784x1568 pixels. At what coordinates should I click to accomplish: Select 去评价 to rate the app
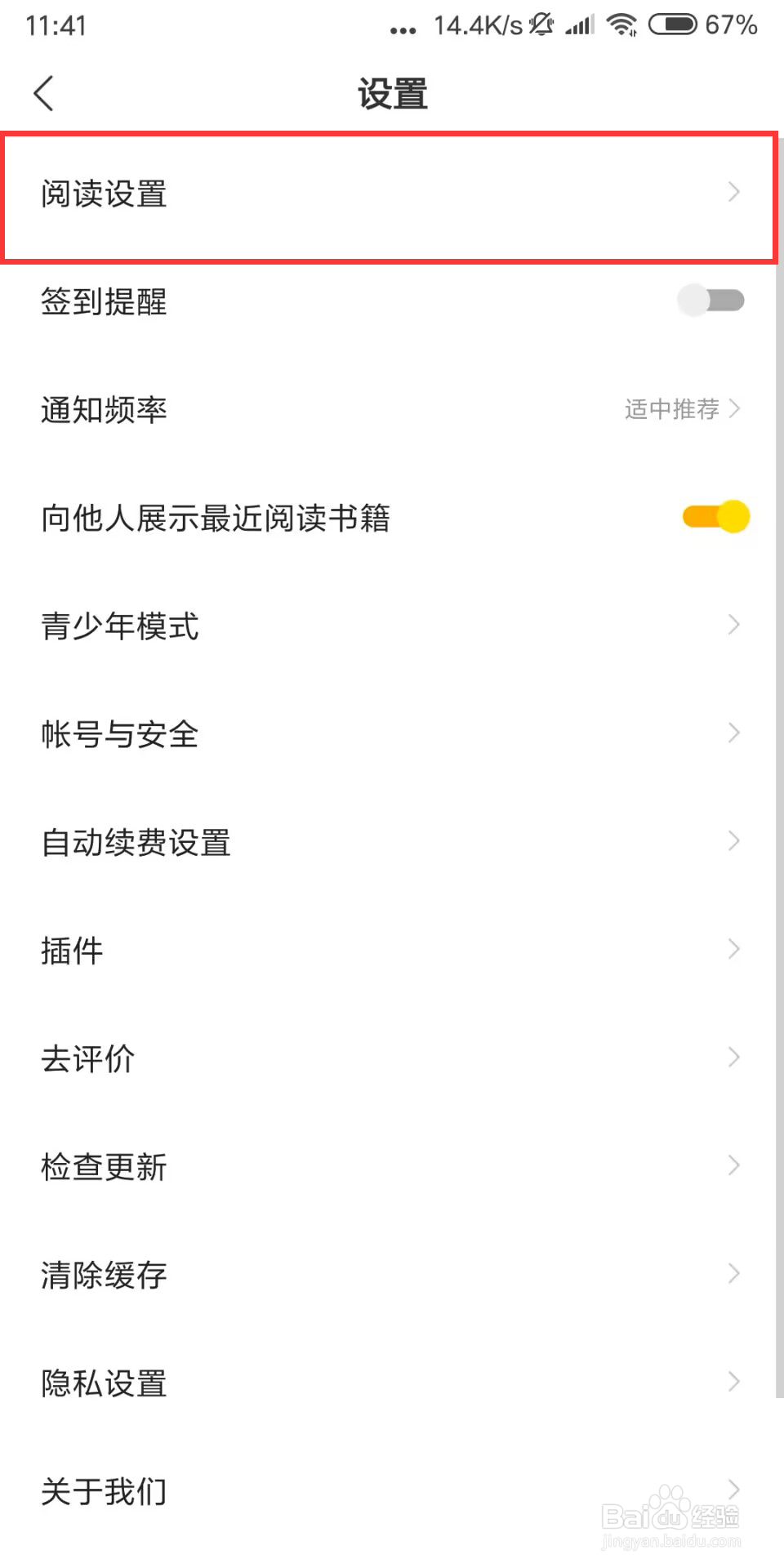pyautogui.click(x=389, y=1058)
